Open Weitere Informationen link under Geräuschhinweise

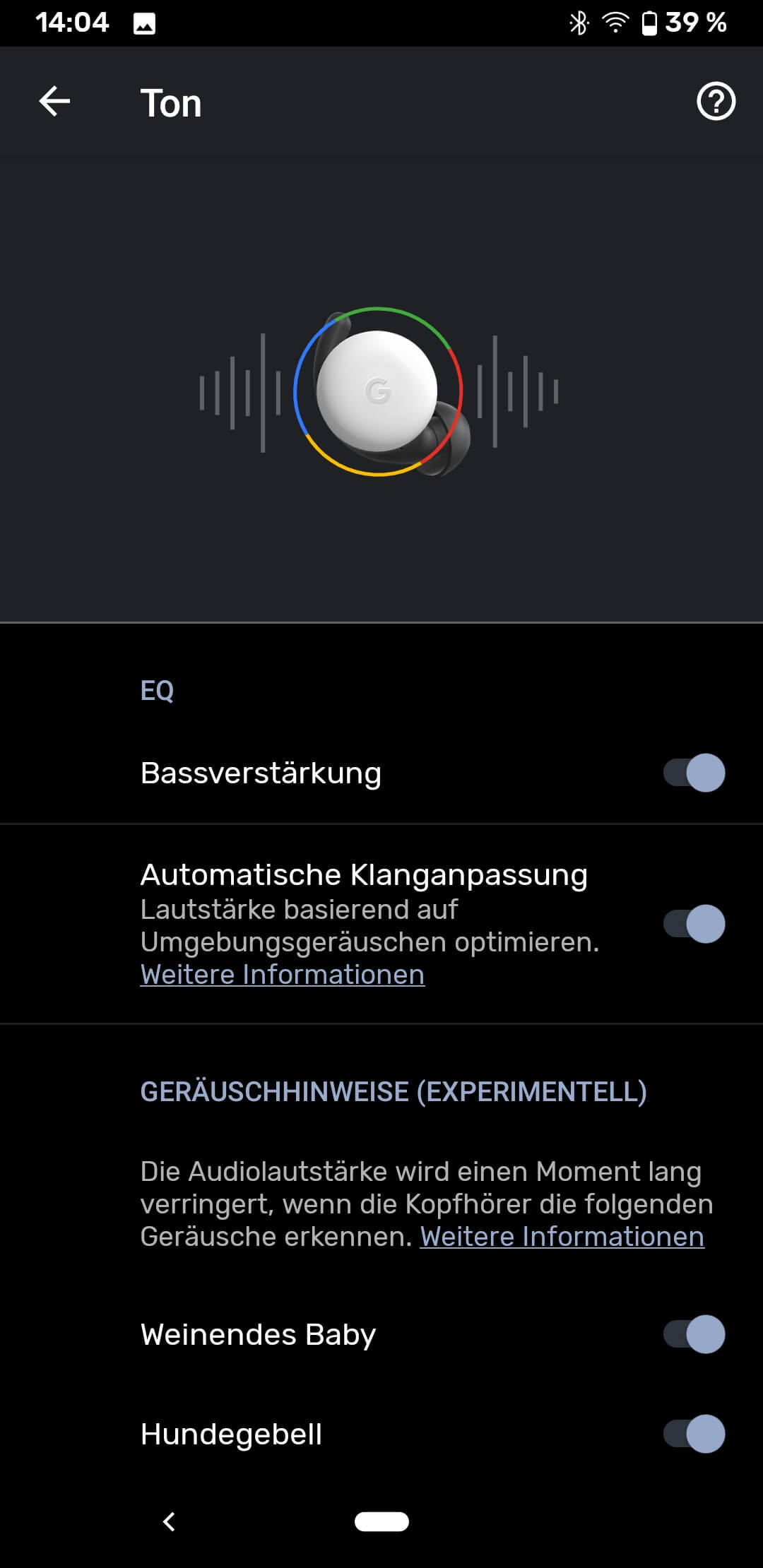tap(562, 1237)
